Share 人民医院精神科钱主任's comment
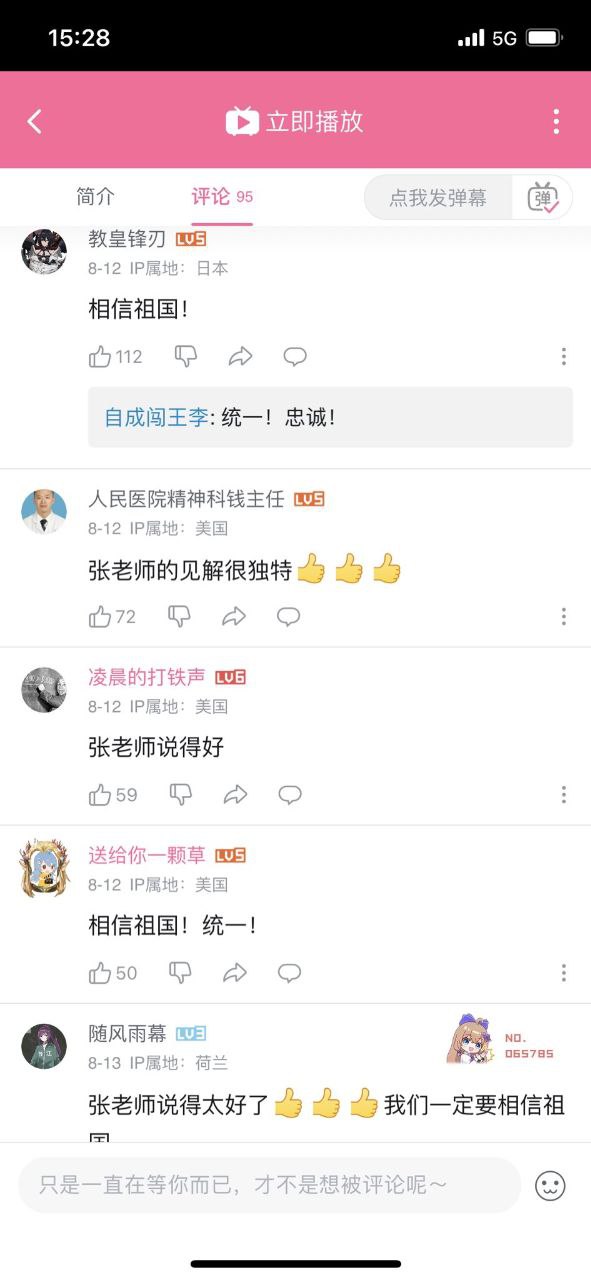Screen dimensions: 591x1280 click(234, 617)
